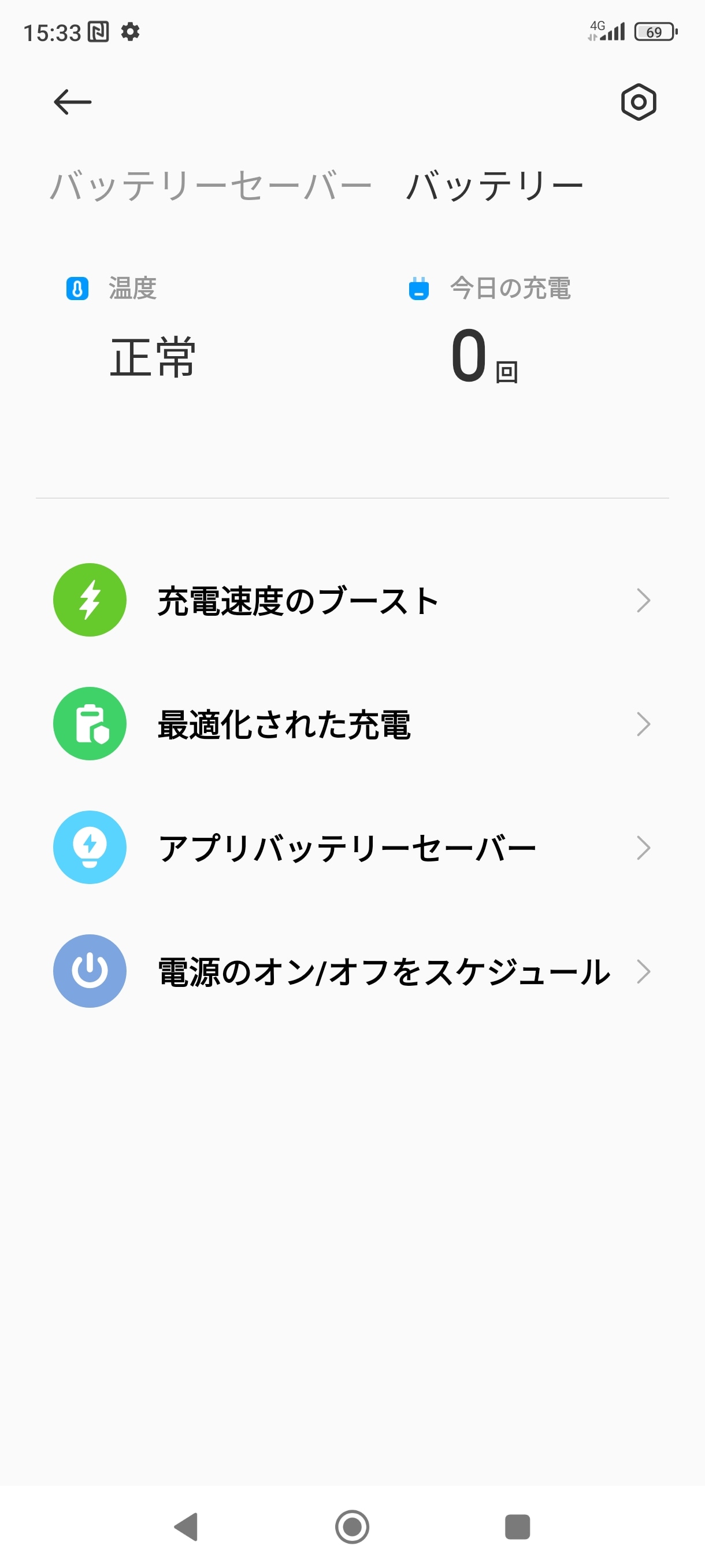Open 電源のオン/オフをスケジュール
The image size is (705, 1568).
(x=352, y=971)
